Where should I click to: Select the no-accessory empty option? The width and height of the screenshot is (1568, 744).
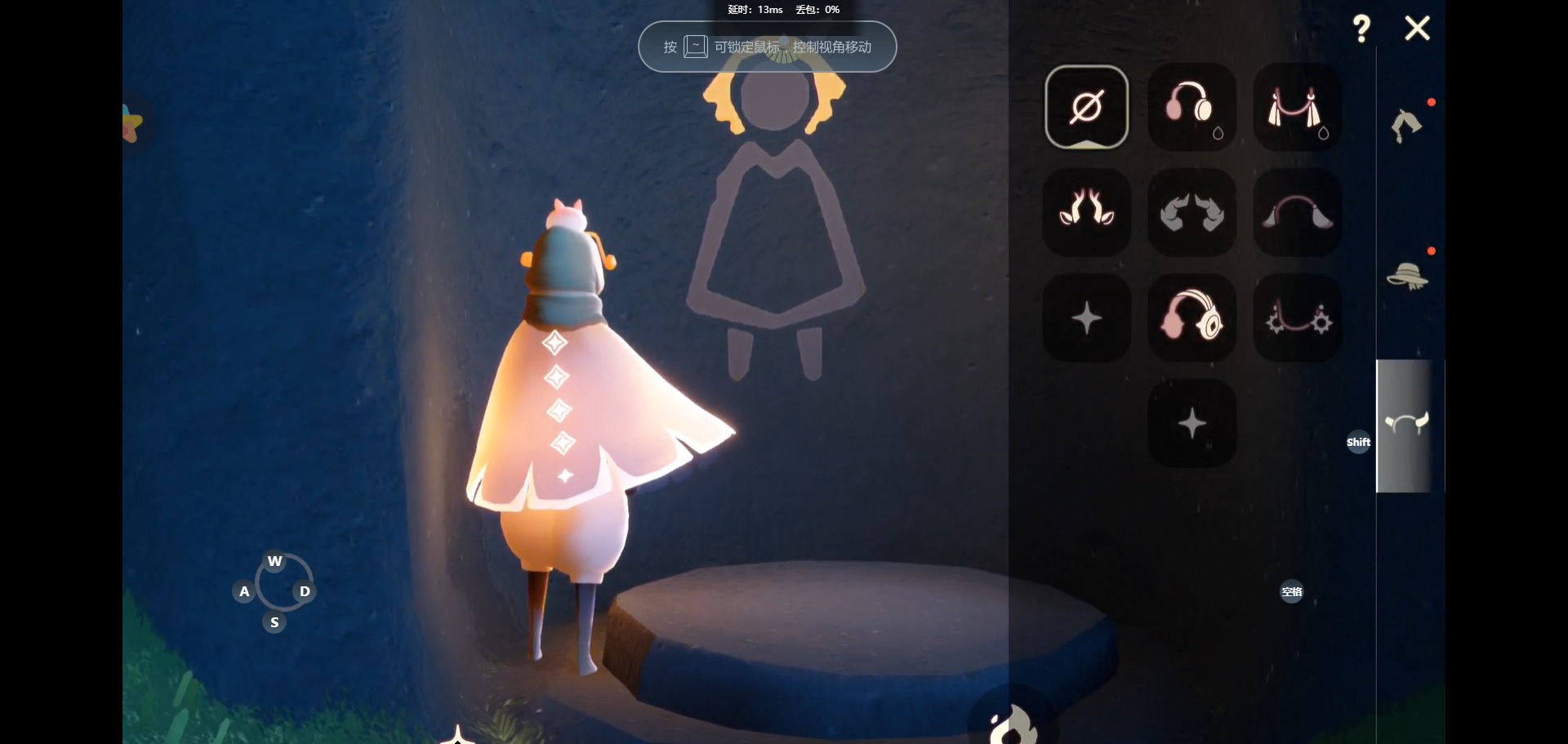click(x=1086, y=107)
